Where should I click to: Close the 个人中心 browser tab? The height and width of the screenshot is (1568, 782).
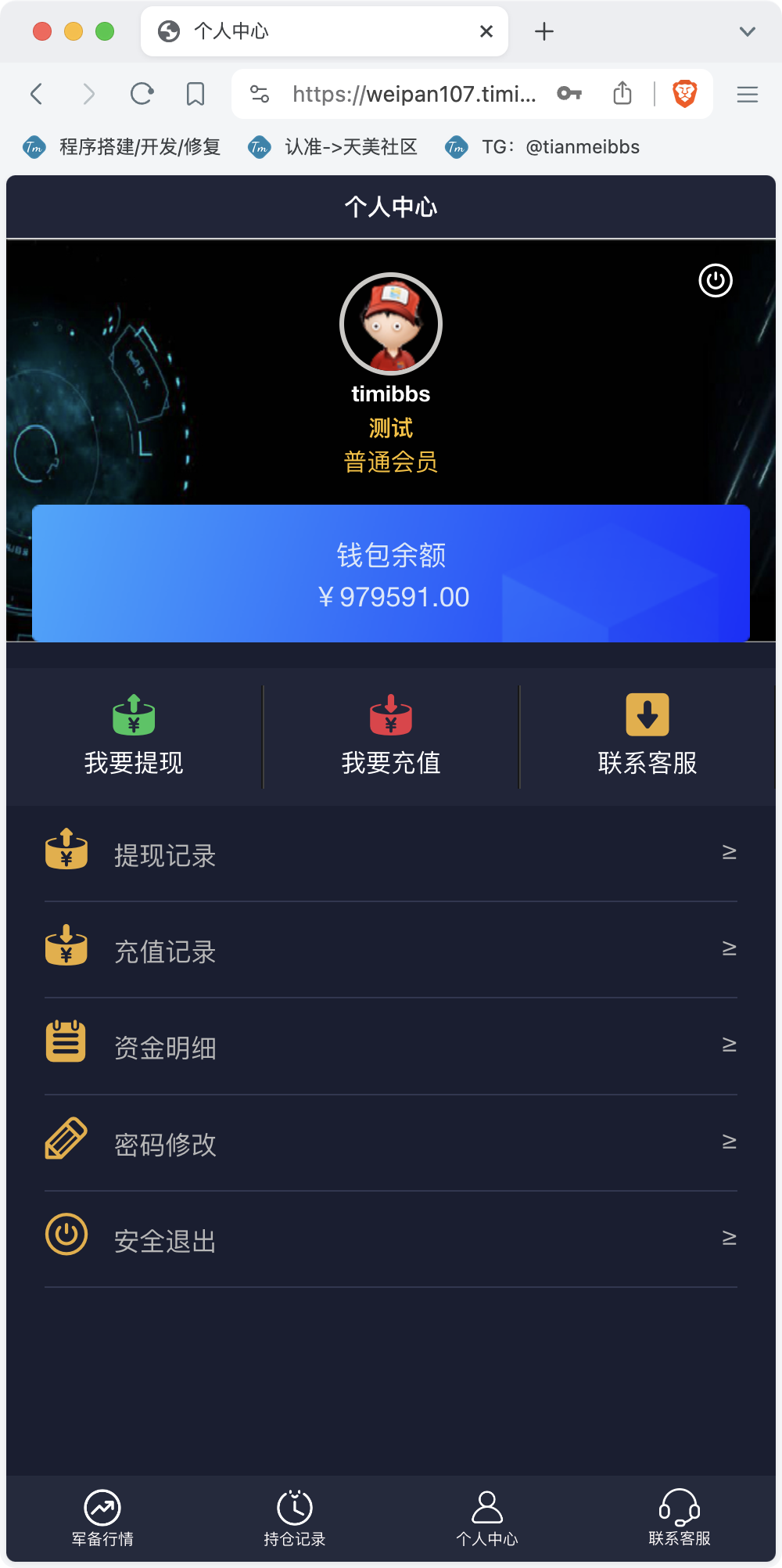click(486, 31)
